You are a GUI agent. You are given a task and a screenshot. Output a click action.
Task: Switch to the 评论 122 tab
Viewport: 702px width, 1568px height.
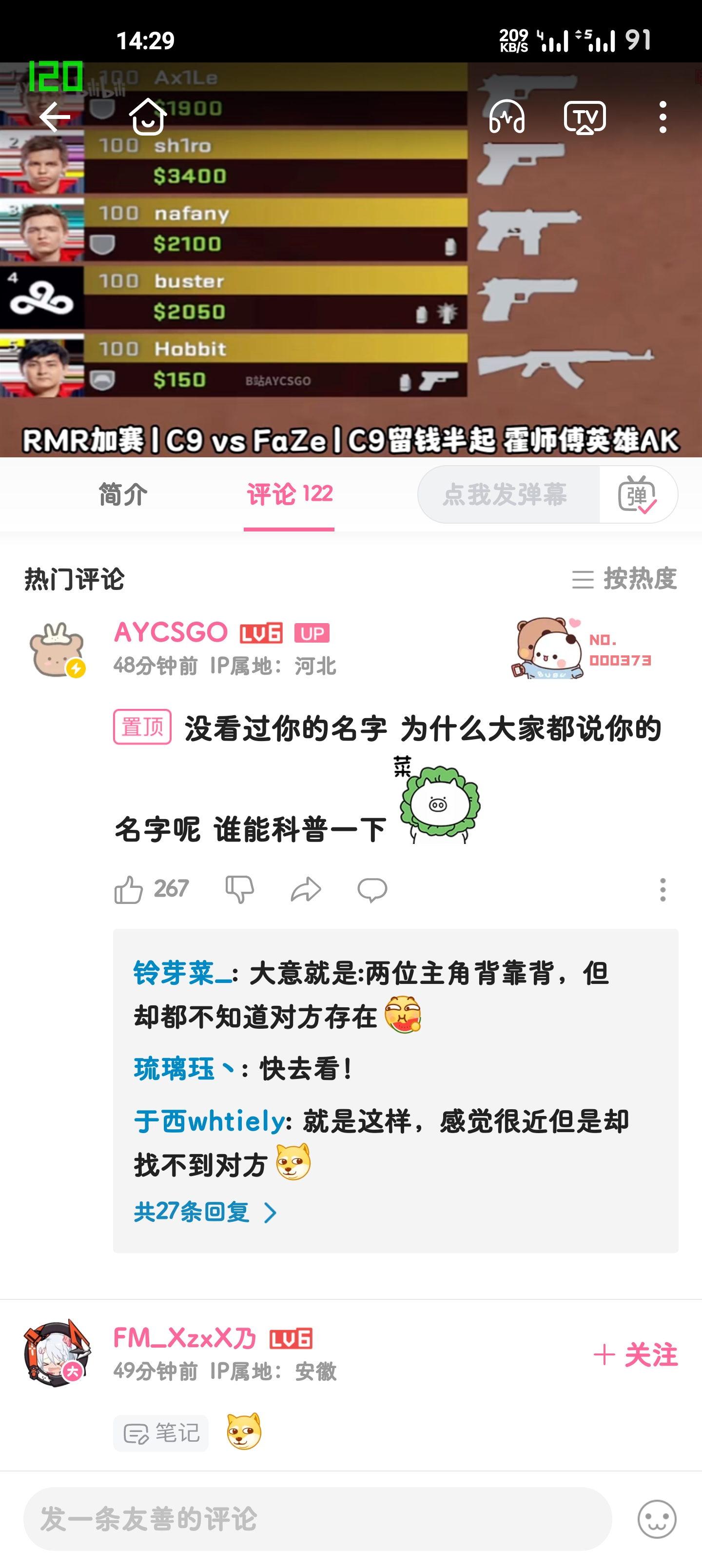coord(288,494)
